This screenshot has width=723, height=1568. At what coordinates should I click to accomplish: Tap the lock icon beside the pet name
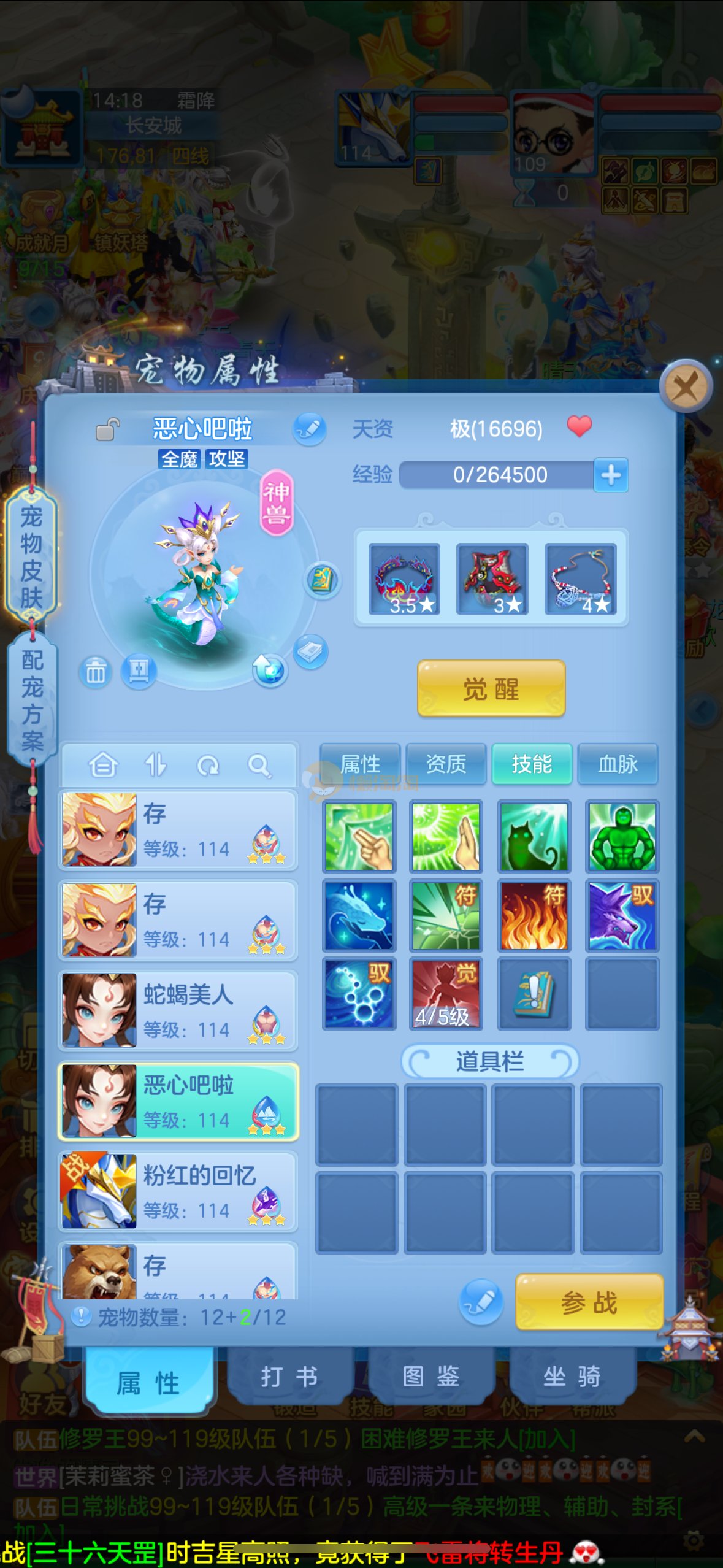click(107, 429)
